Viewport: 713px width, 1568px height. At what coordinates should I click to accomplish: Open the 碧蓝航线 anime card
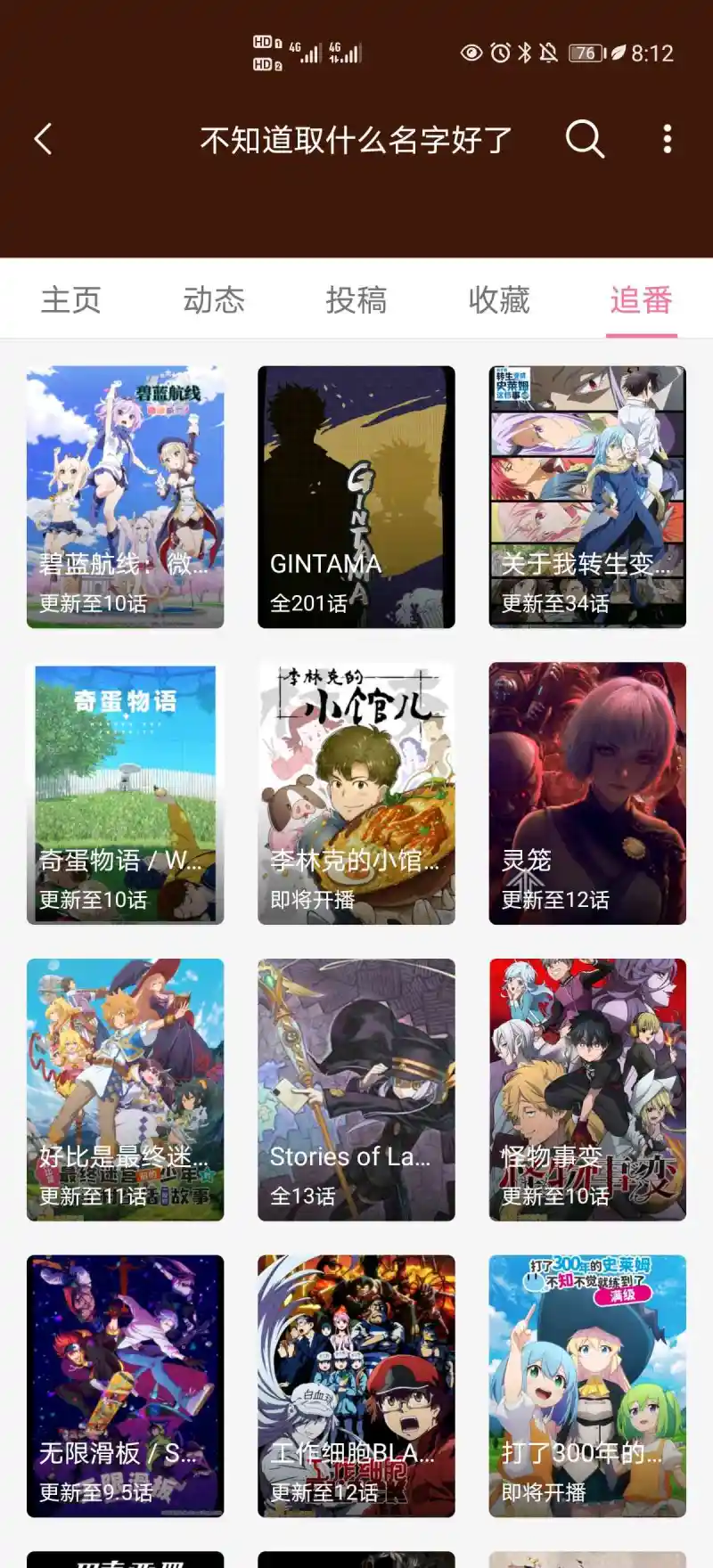(125, 496)
